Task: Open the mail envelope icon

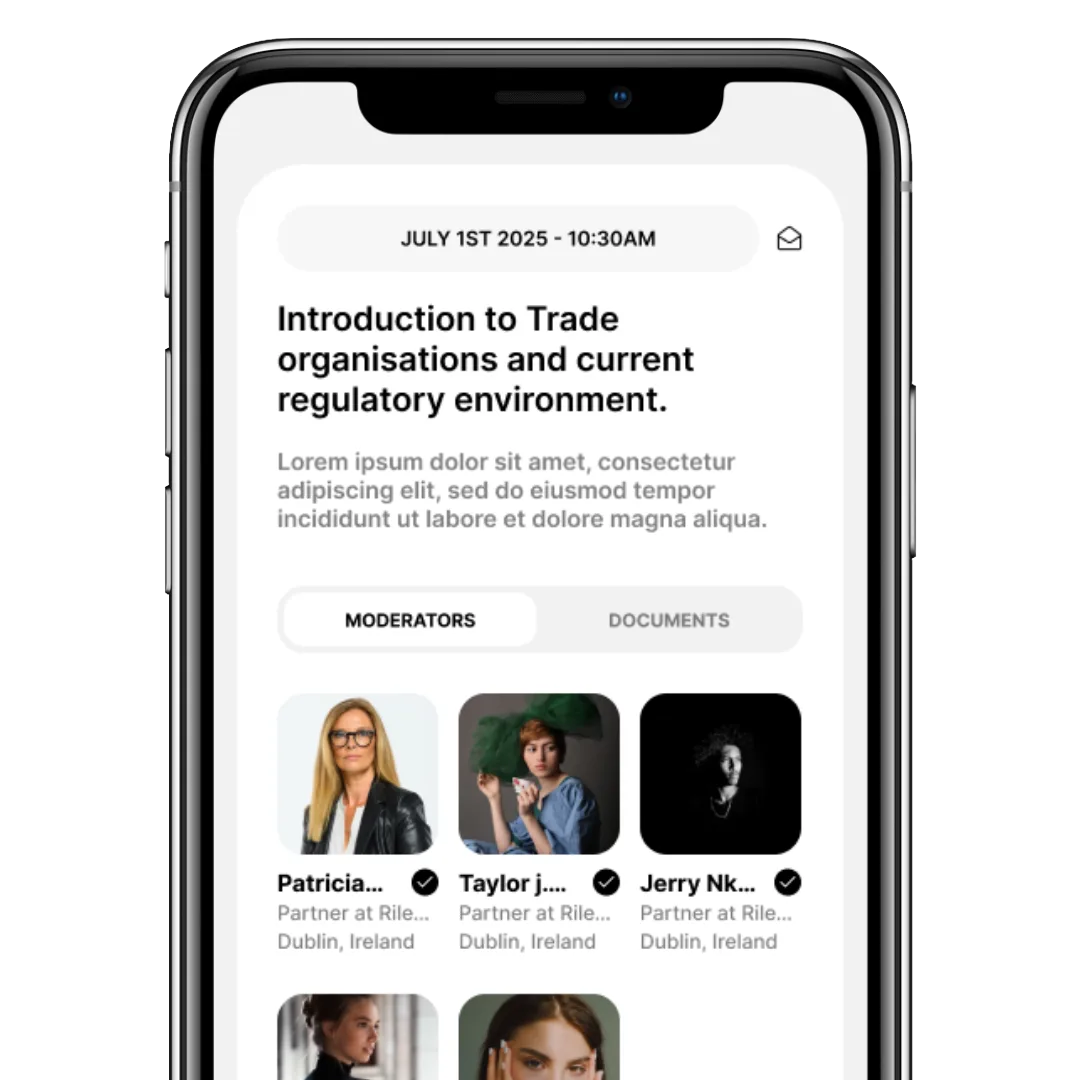Action: (789, 239)
